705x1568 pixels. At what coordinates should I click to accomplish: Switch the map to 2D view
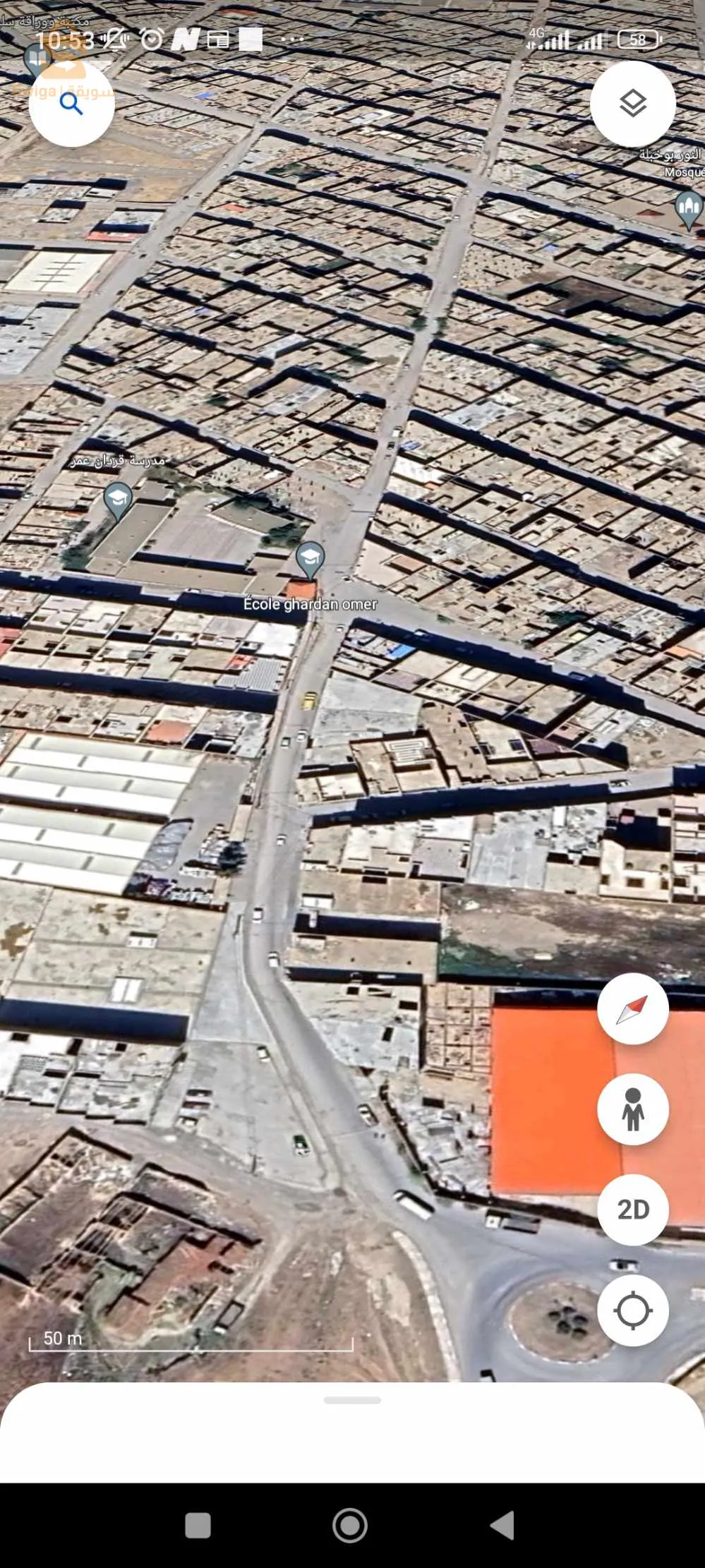click(633, 1210)
